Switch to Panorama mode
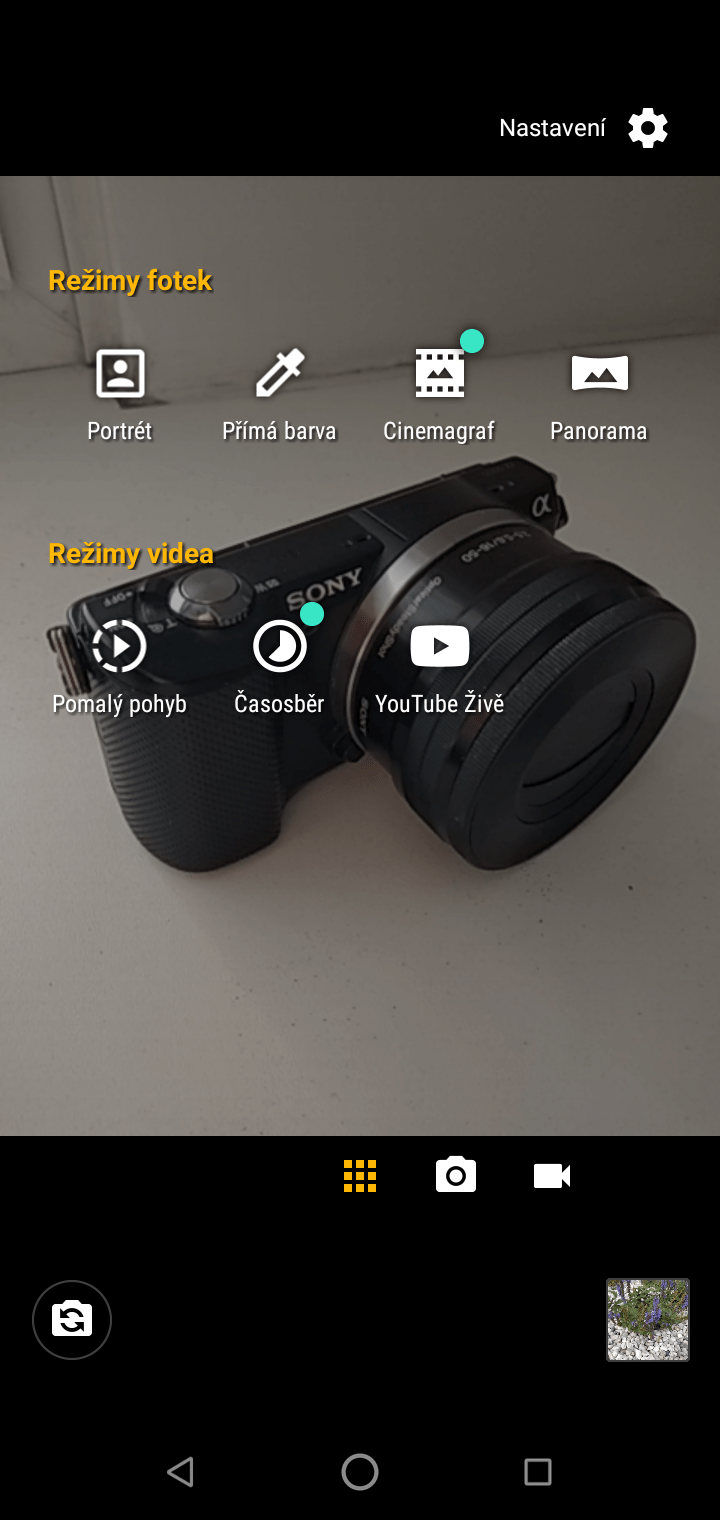Screen dimensions: 720x1520 pyautogui.click(x=599, y=394)
